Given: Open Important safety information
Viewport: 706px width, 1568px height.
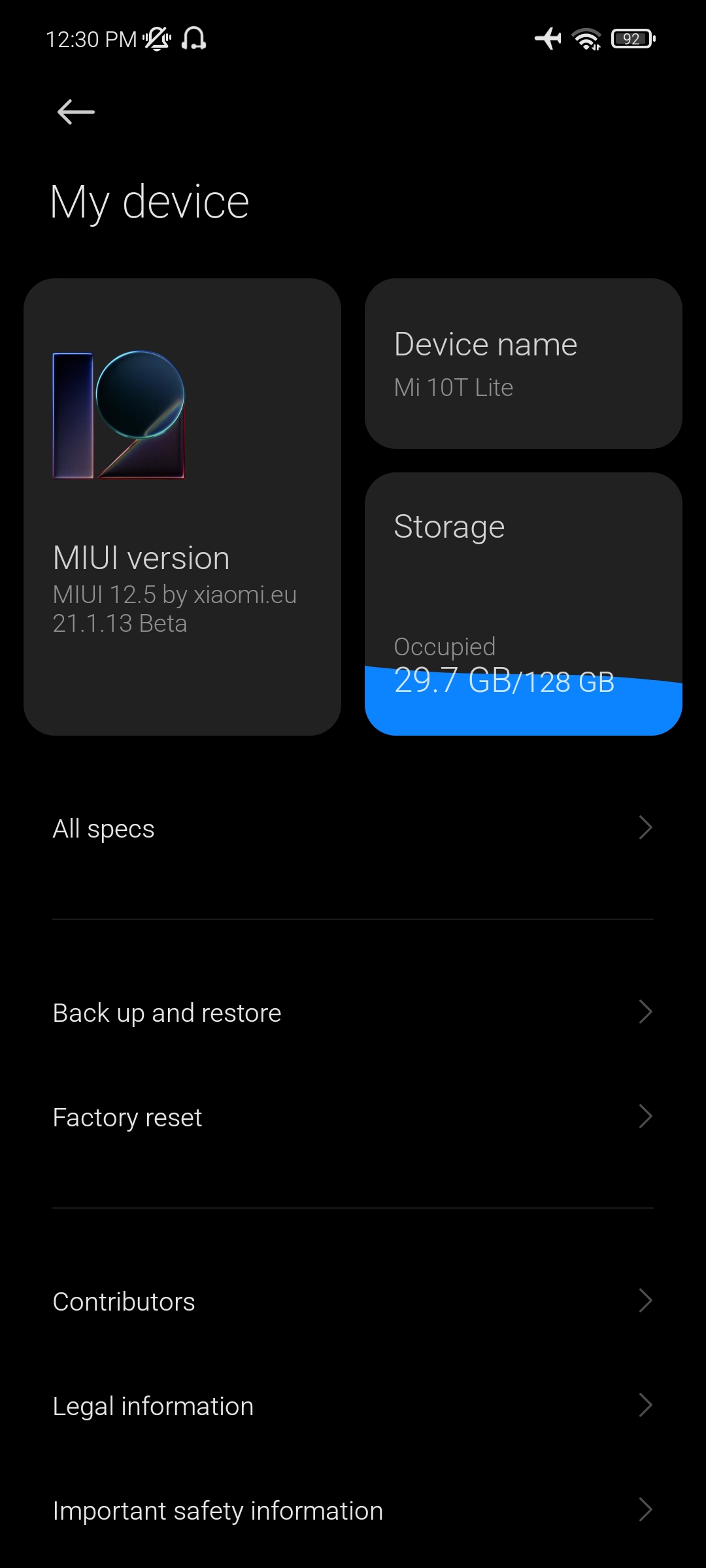Looking at the screenshot, I should 353,1511.
